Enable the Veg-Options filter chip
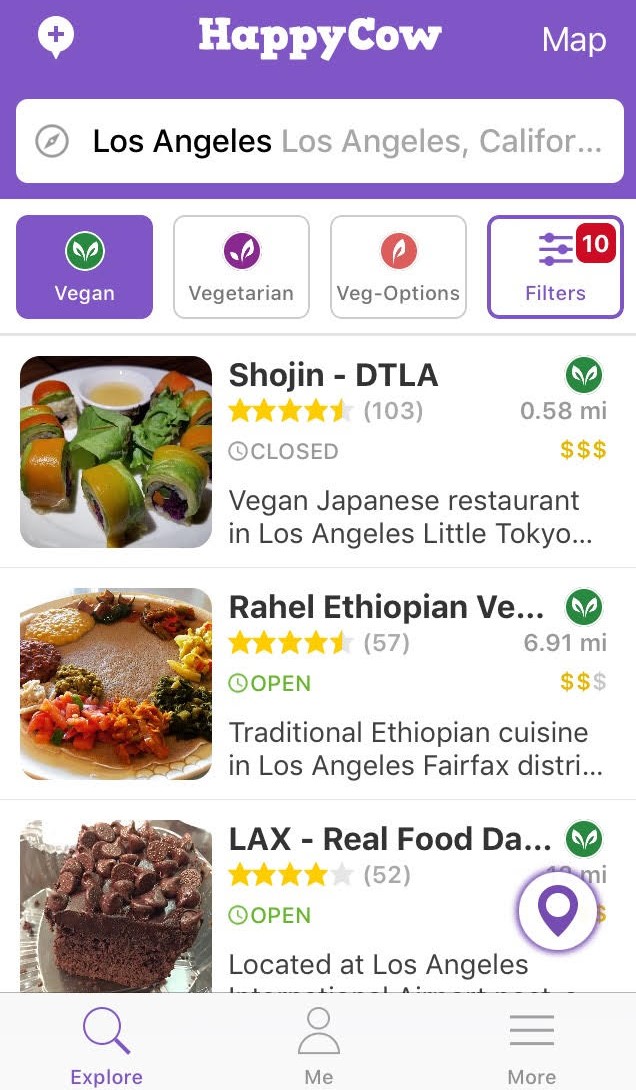 (398, 267)
